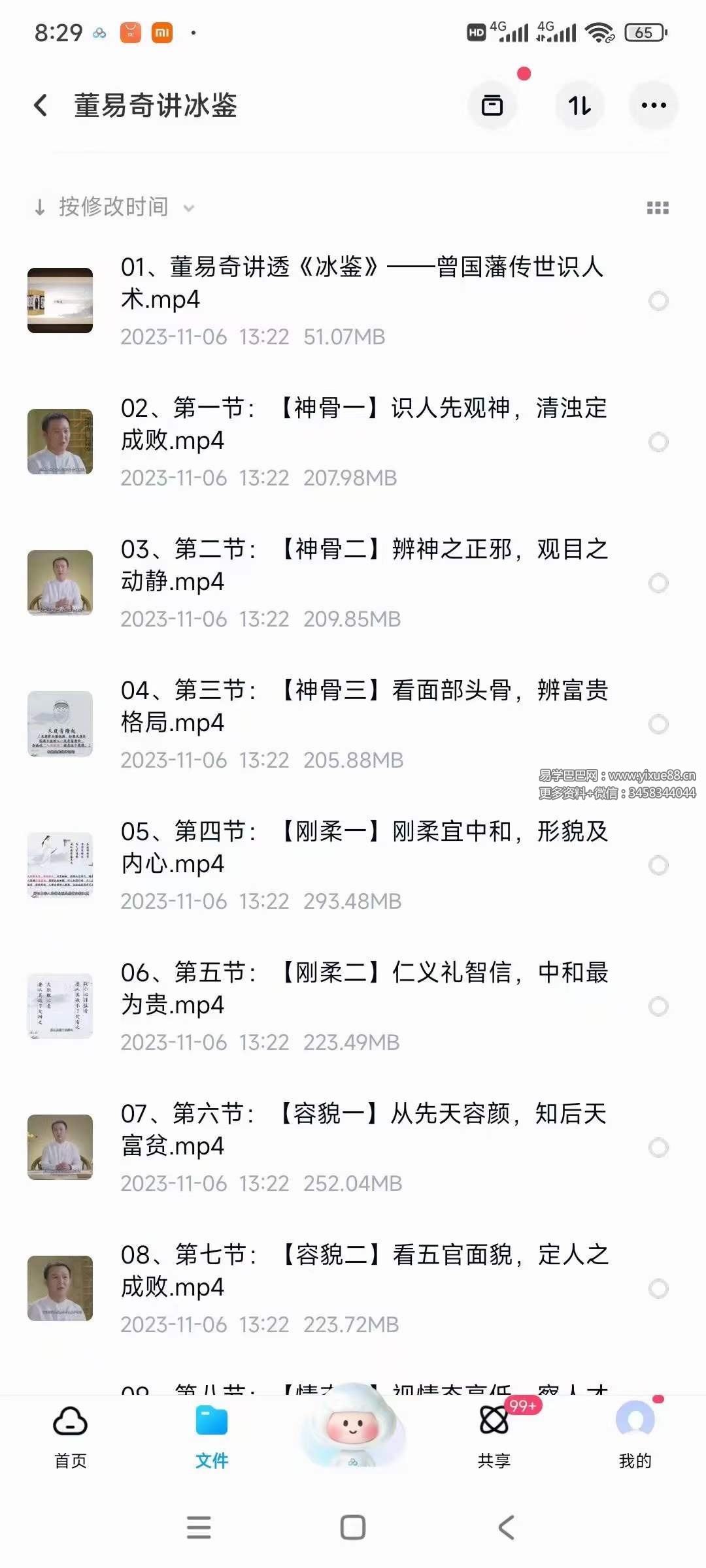Expand the 按修改时间 sort dropdown
Viewport: 706px width, 1568px height.
114,207
